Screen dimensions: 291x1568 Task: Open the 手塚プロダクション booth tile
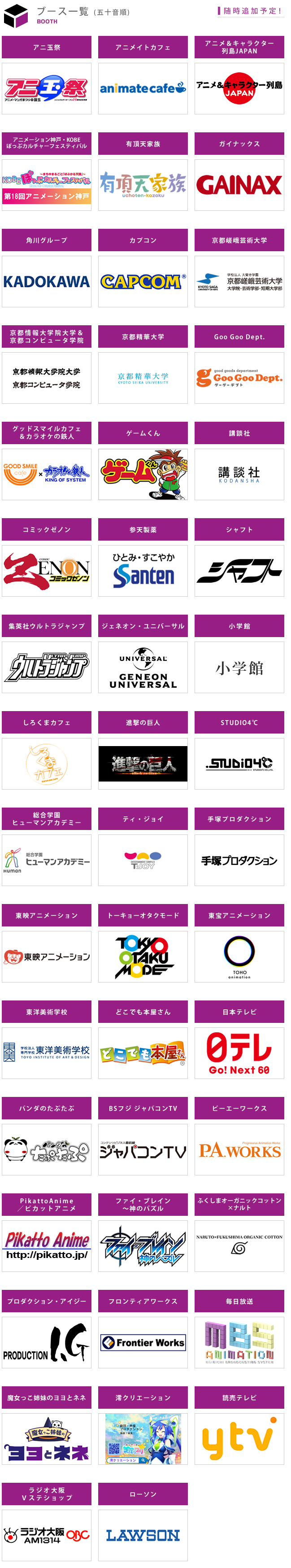[239, 860]
